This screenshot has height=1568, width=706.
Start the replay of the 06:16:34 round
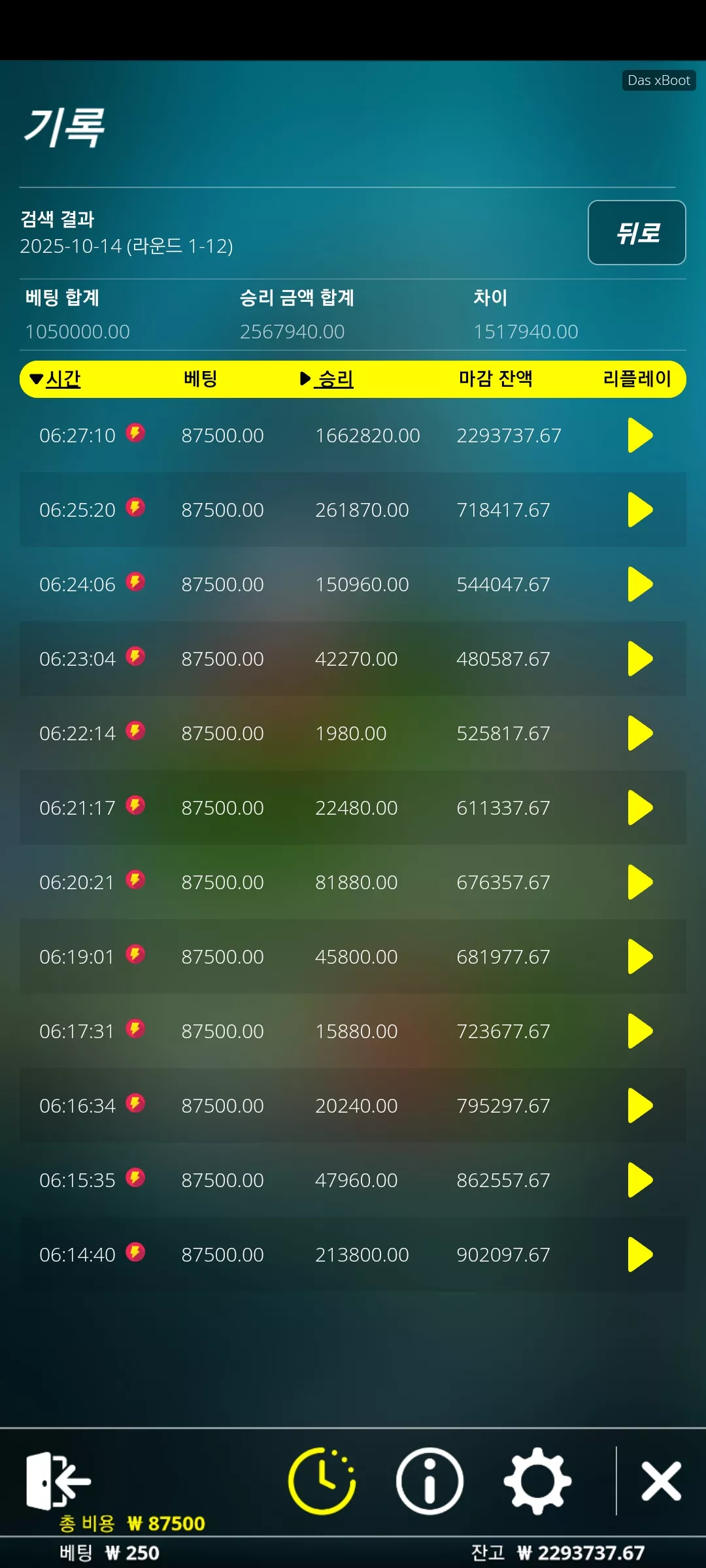(640, 1105)
